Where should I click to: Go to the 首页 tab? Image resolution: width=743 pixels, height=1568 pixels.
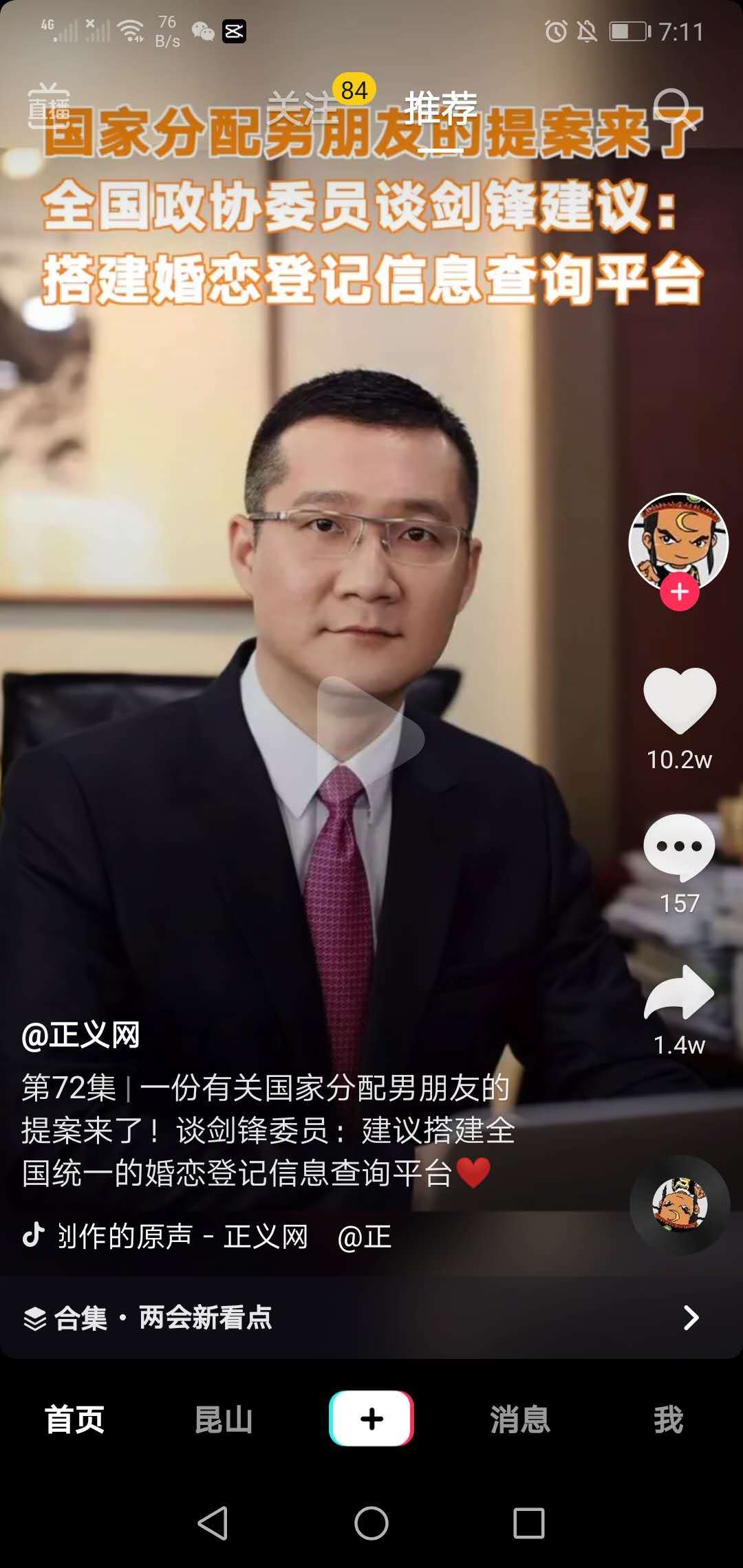[x=74, y=1419]
